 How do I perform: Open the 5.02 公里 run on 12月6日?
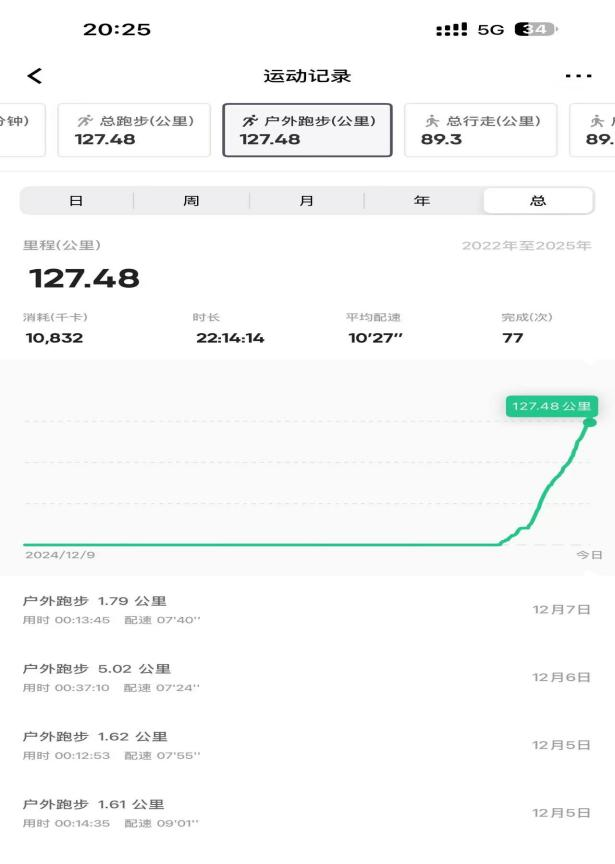tap(307, 677)
